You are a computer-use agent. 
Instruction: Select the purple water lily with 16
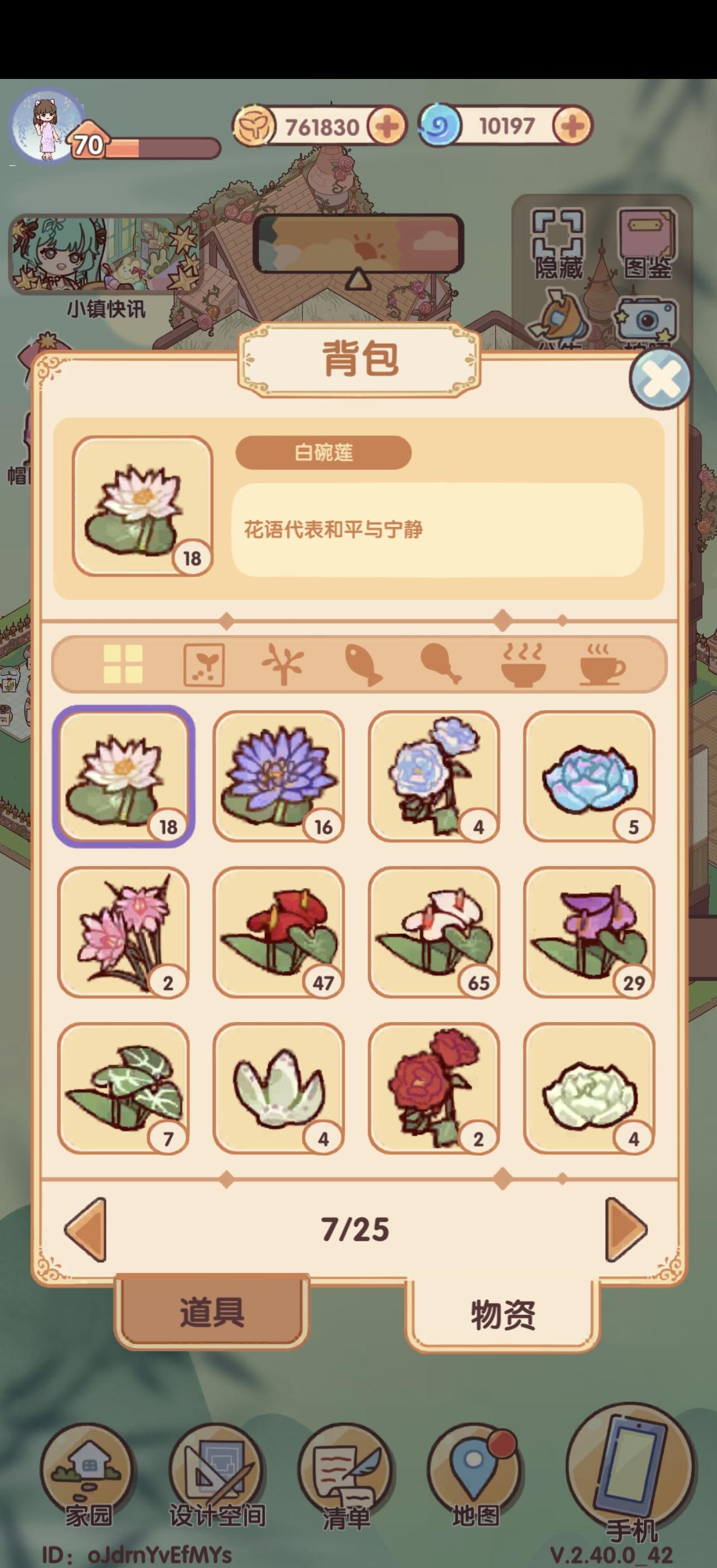click(279, 776)
